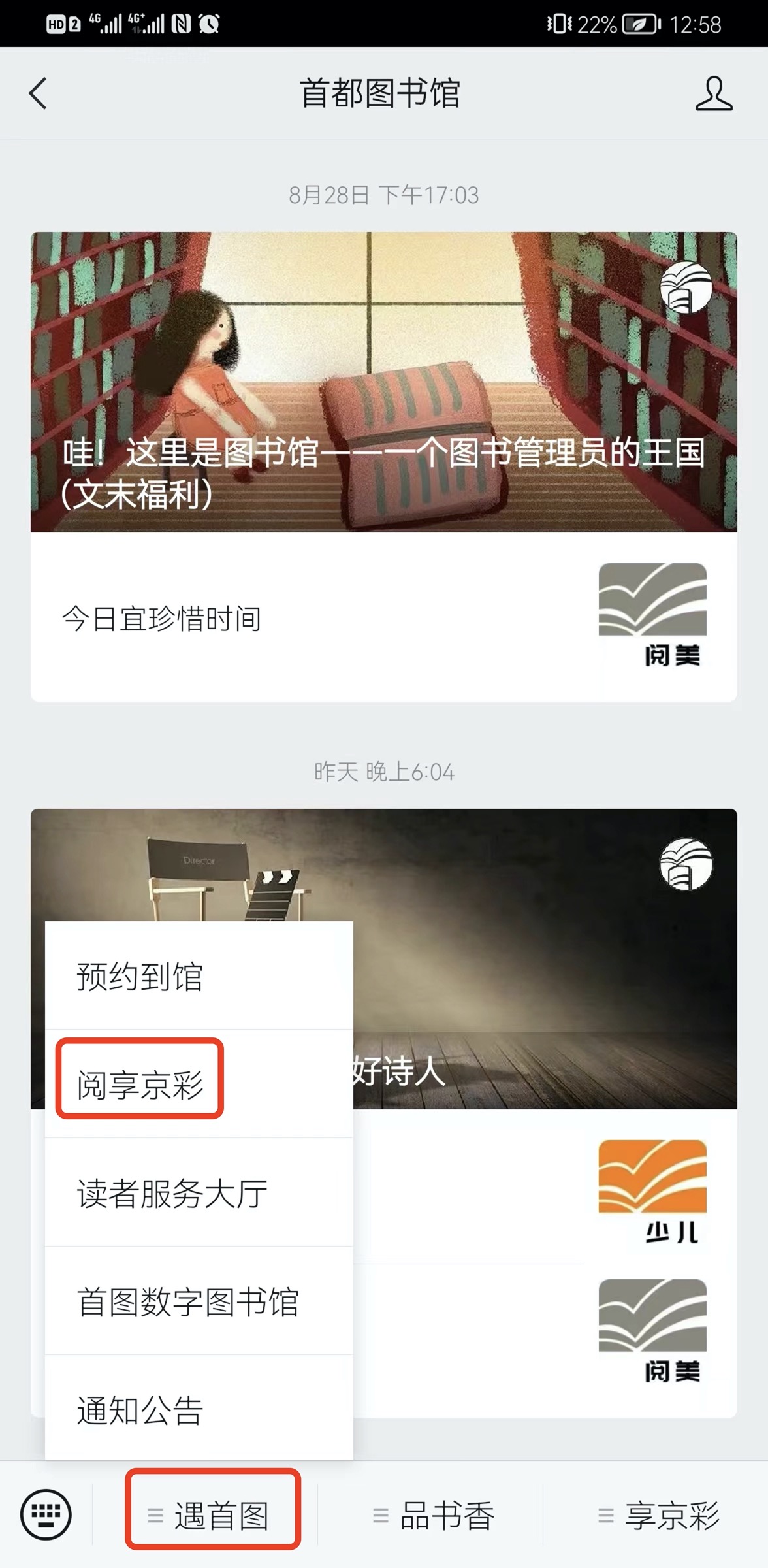The width and height of the screenshot is (768, 1568).
Task: Open 首图数字图书馆
Action: click(199, 1301)
